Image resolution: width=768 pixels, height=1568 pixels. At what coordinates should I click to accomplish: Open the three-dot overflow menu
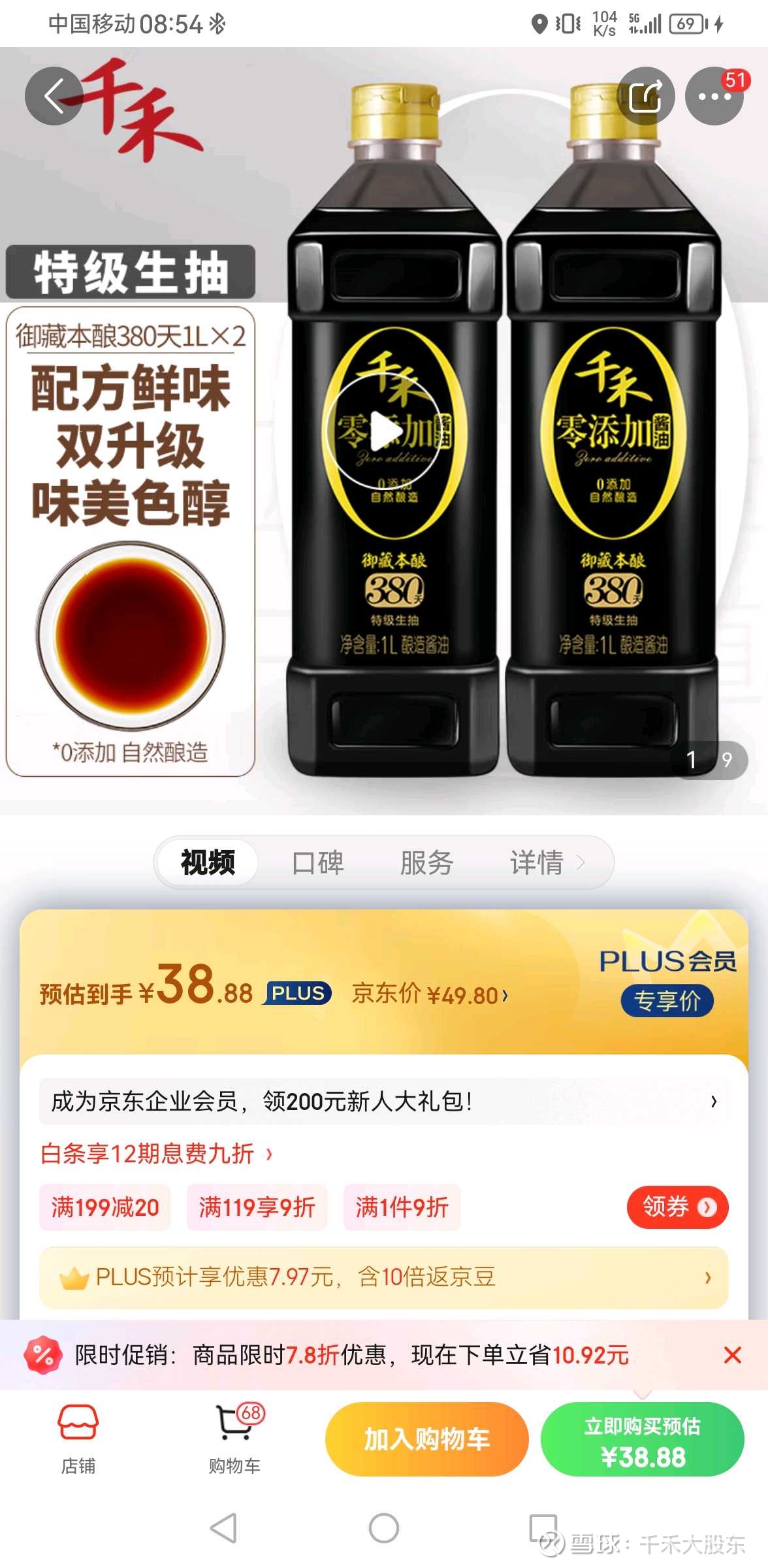click(714, 96)
